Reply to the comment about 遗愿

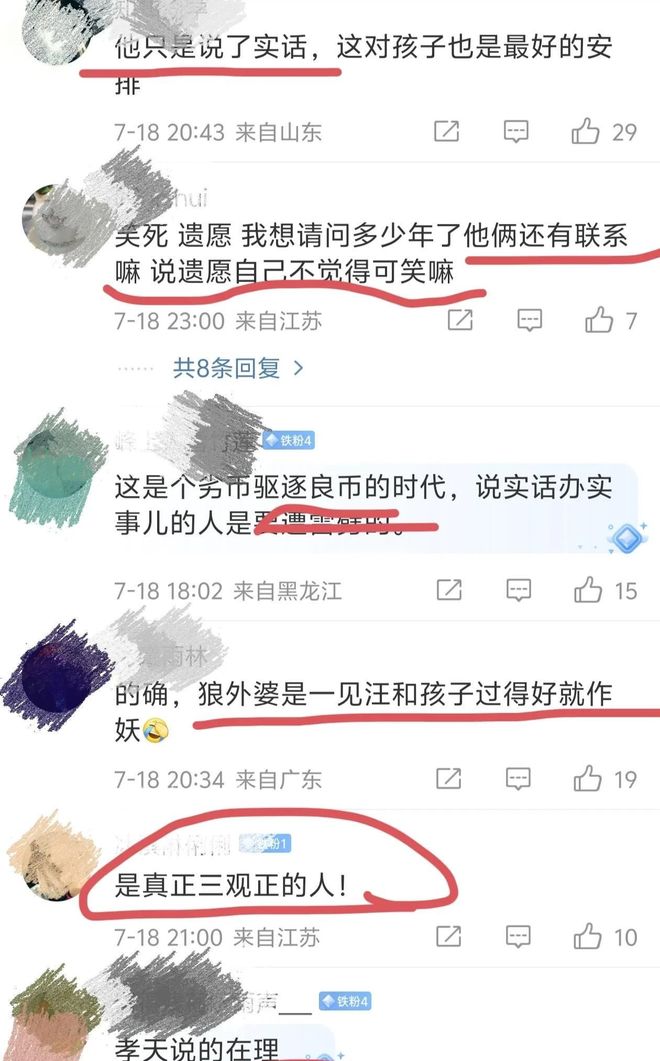coord(529,321)
